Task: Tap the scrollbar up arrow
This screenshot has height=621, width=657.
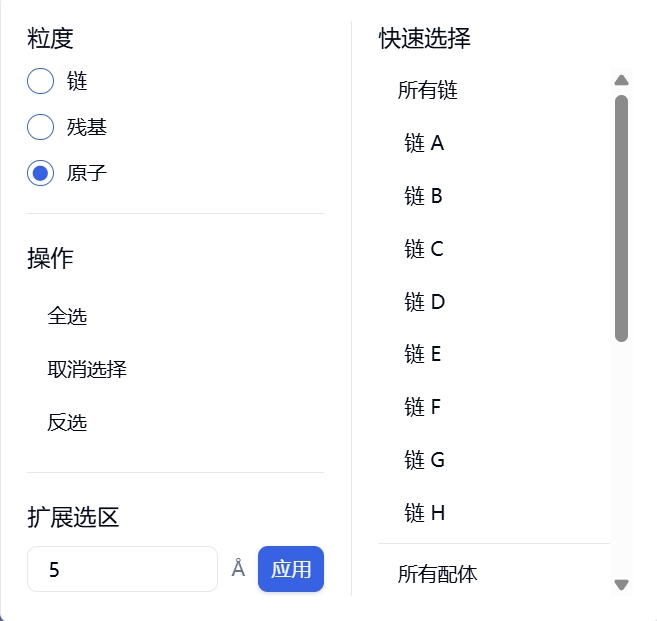Action: [x=621, y=80]
